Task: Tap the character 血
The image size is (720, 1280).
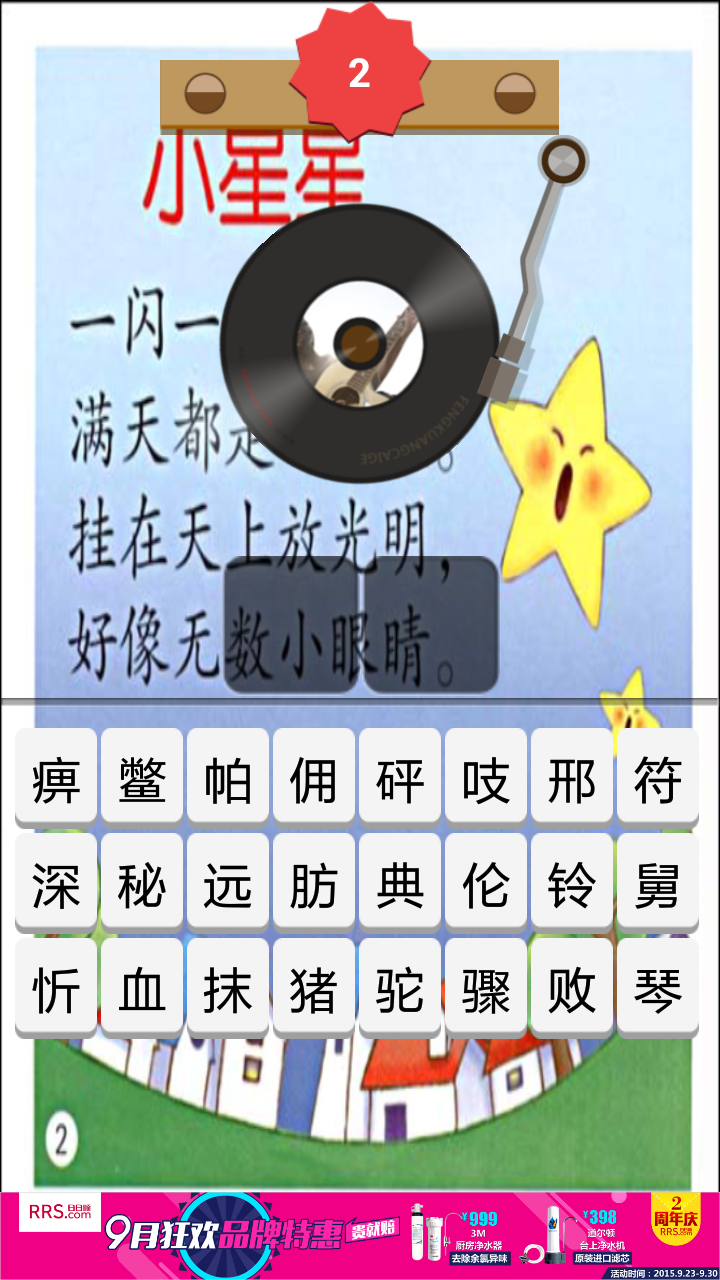Action: 142,990
